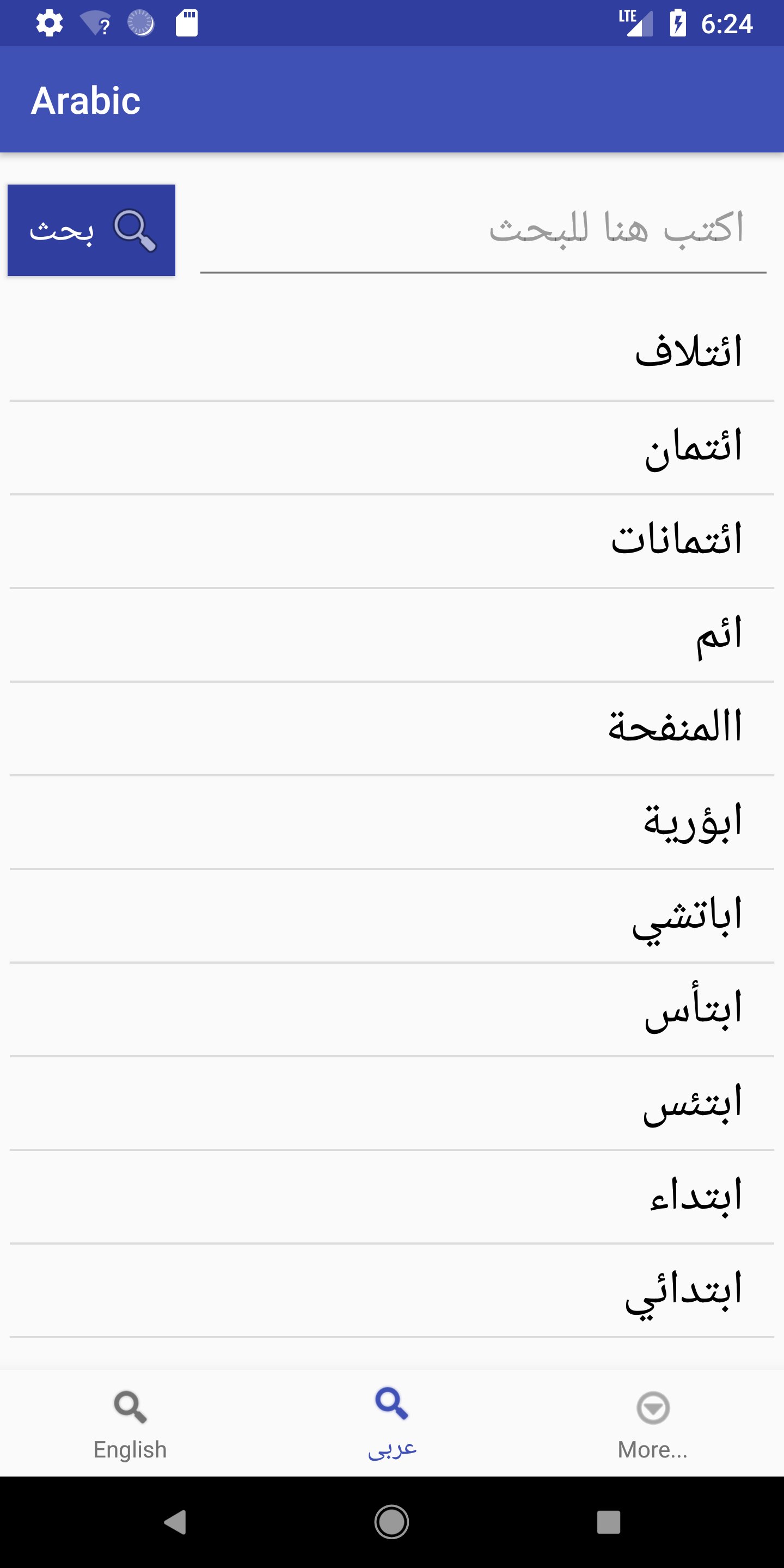Open the word ائتلاف

(x=688, y=353)
